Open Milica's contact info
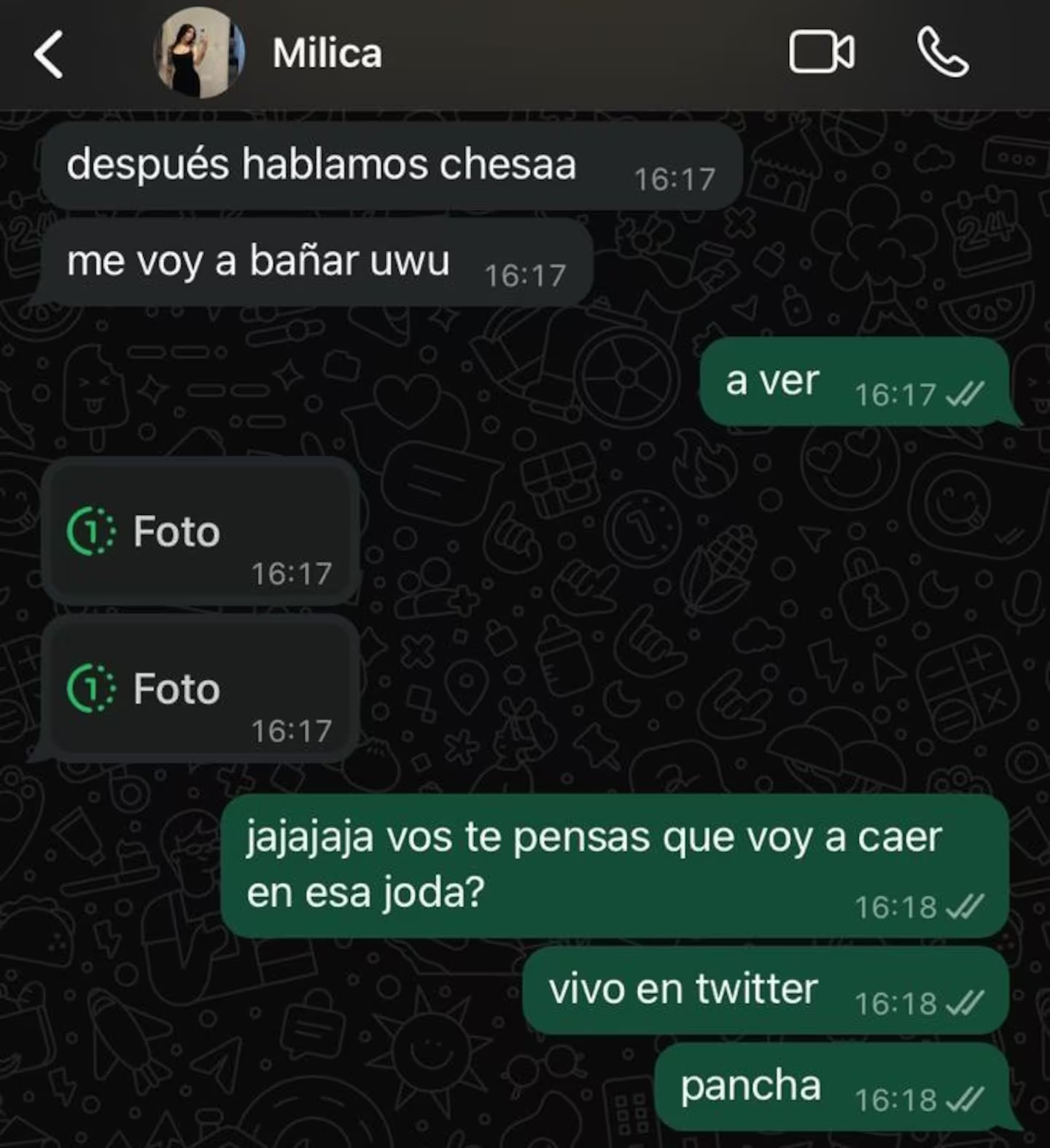 tap(327, 54)
